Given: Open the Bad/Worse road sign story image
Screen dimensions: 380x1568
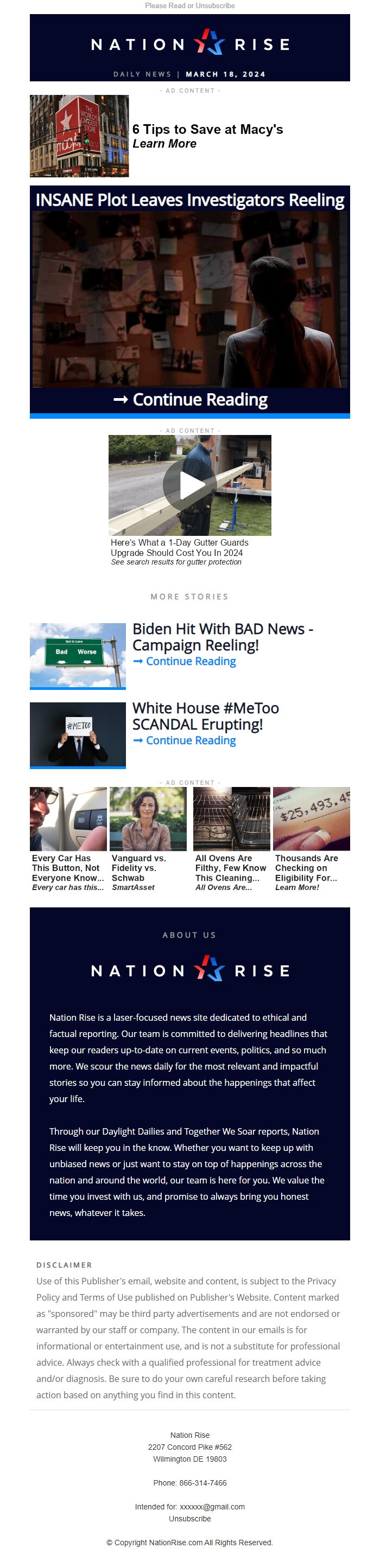Looking at the screenshot, I should click(78, 655).
